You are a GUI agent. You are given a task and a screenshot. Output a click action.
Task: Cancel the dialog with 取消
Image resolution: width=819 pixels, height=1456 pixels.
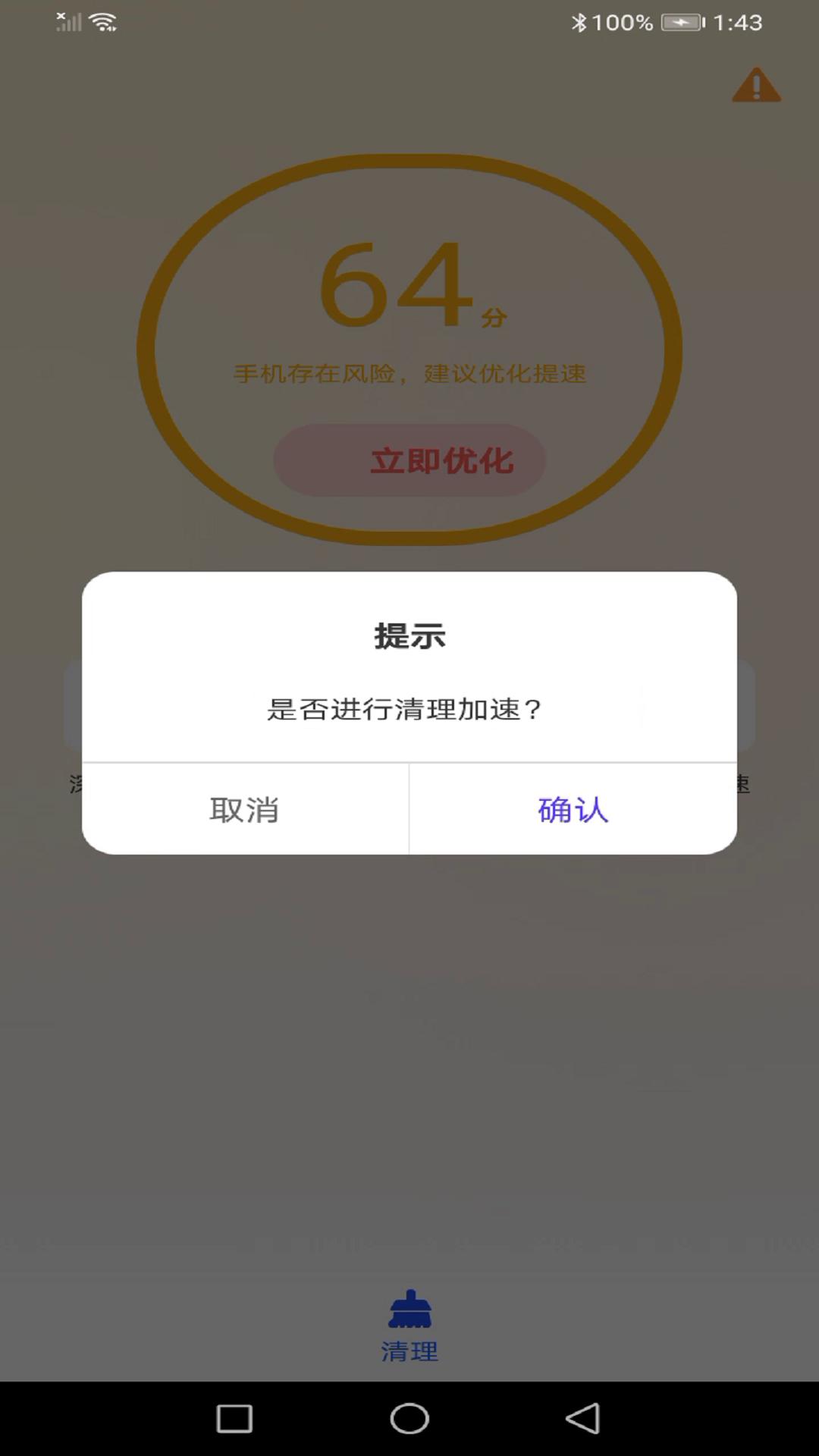point(244,809)
